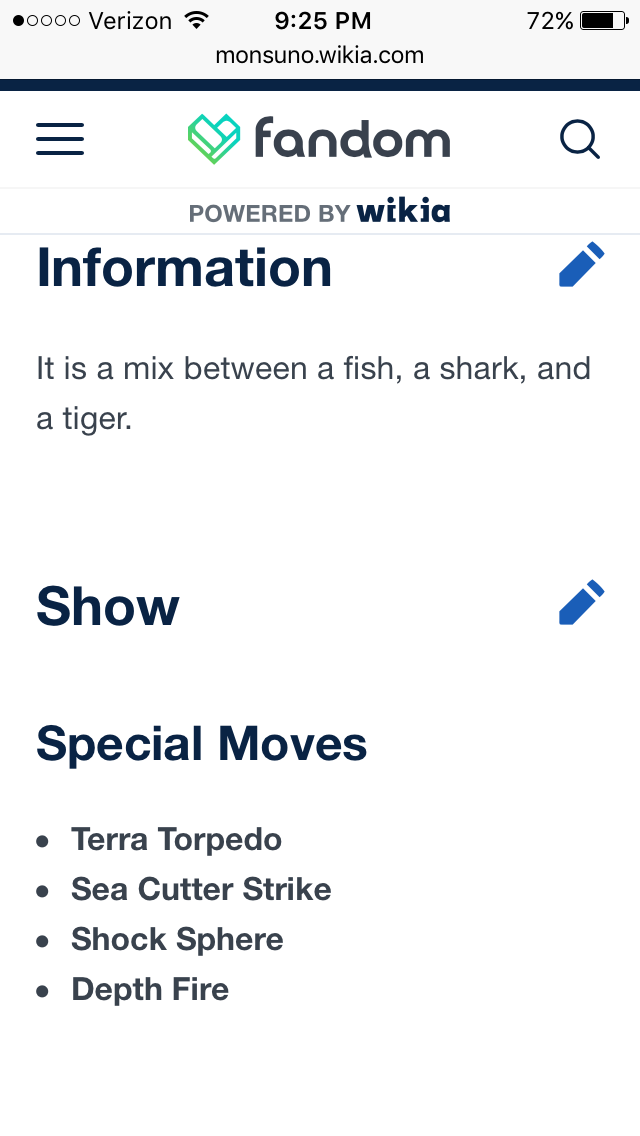Viewport: 640px width, 1136px height.
Task: Edit the Show section
Action: [x=581, y=602]
